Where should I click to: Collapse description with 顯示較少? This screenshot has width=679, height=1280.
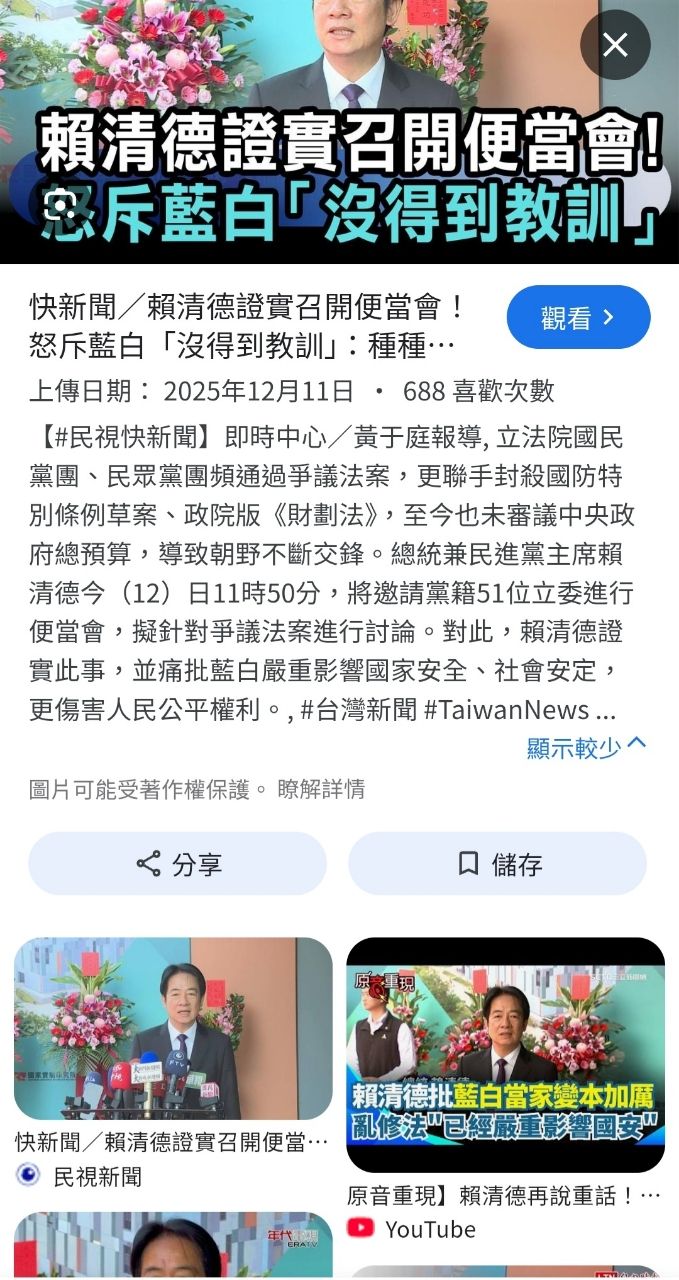[x=586, y=746]
